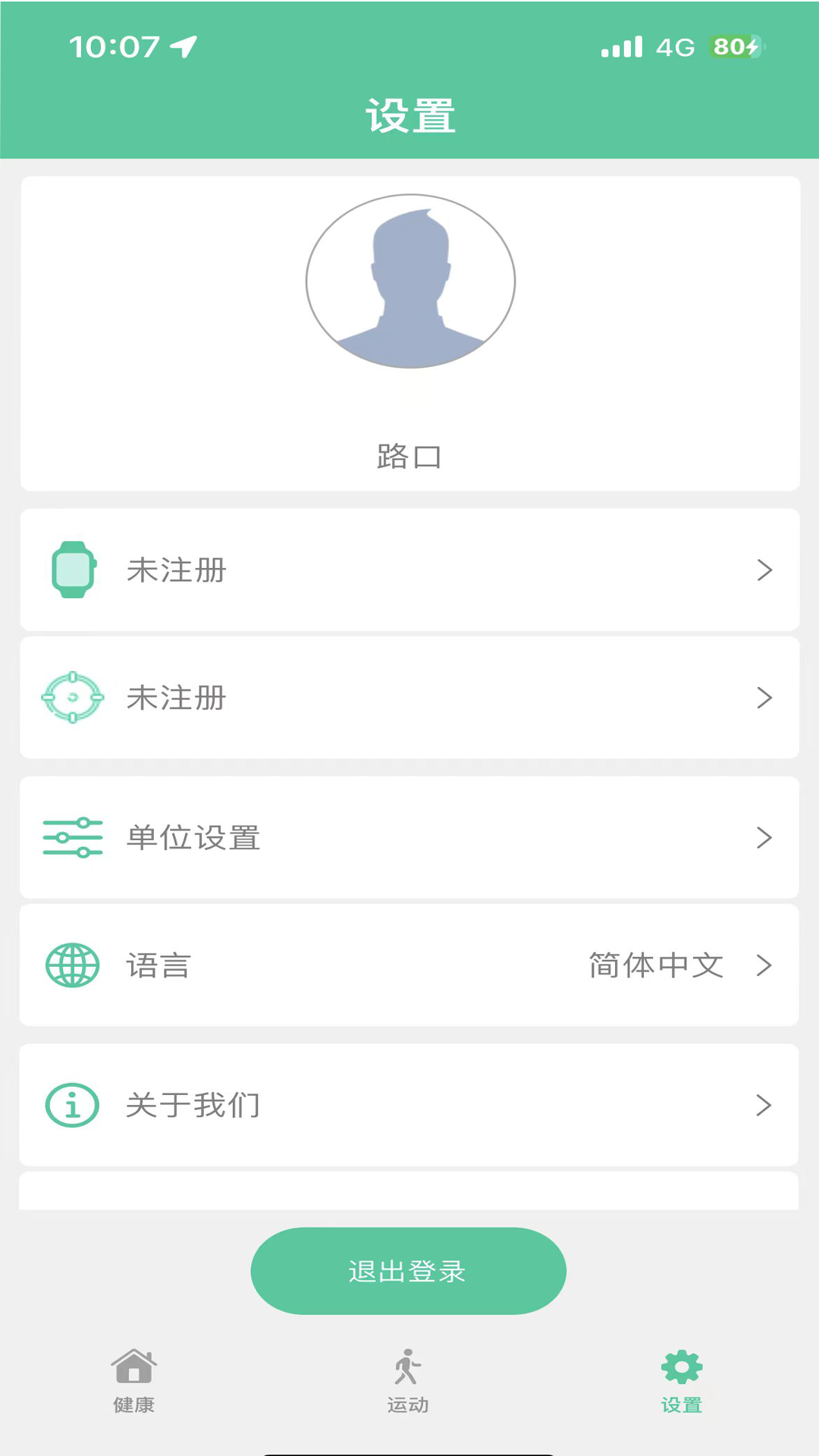Viewport: 819px width, 1456px height.
Task: Open the sliders icon beside 单位设置
Action: pyautogui.click(x=72, y=837)
